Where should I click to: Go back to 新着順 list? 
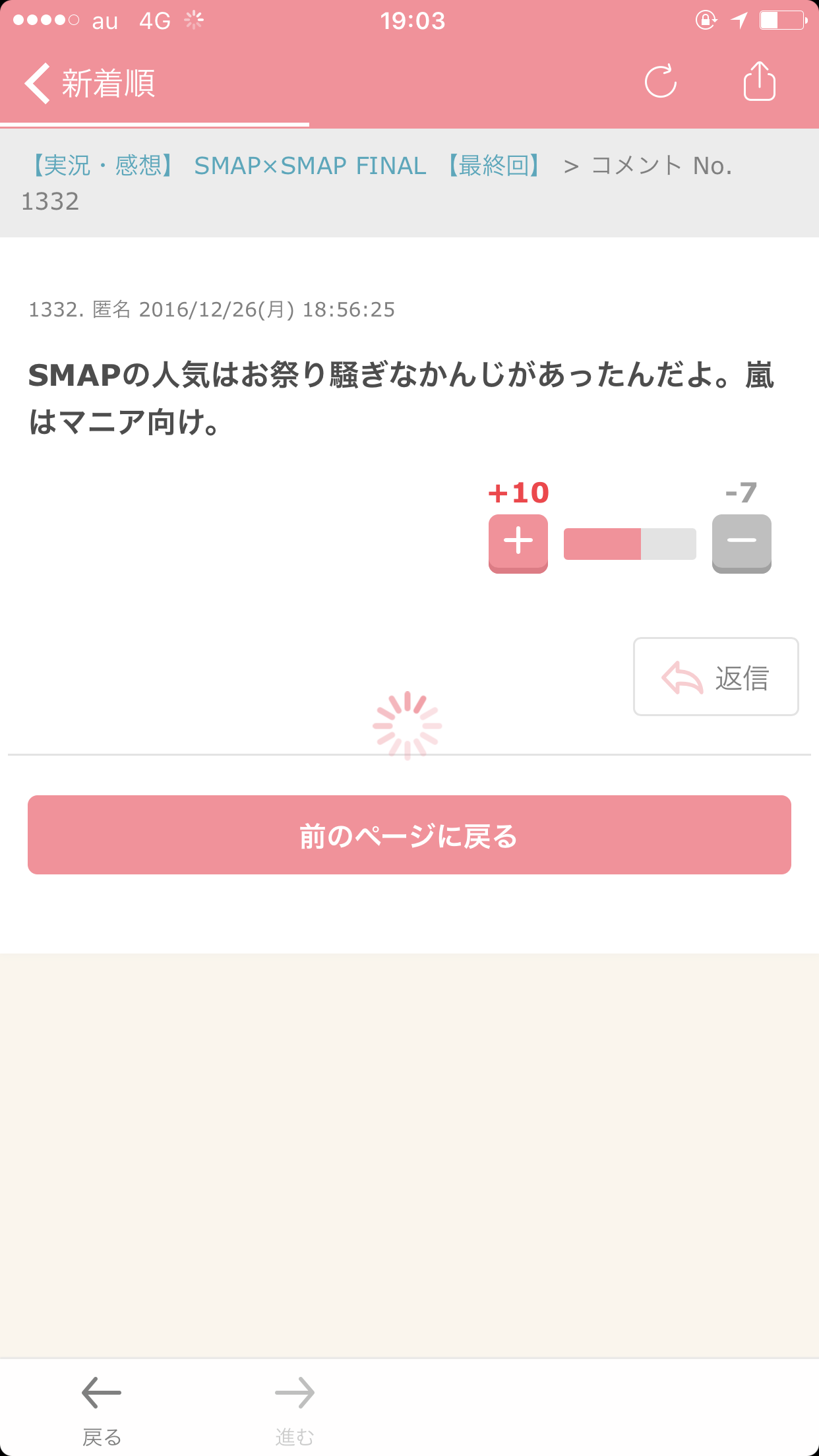[90, 84]
